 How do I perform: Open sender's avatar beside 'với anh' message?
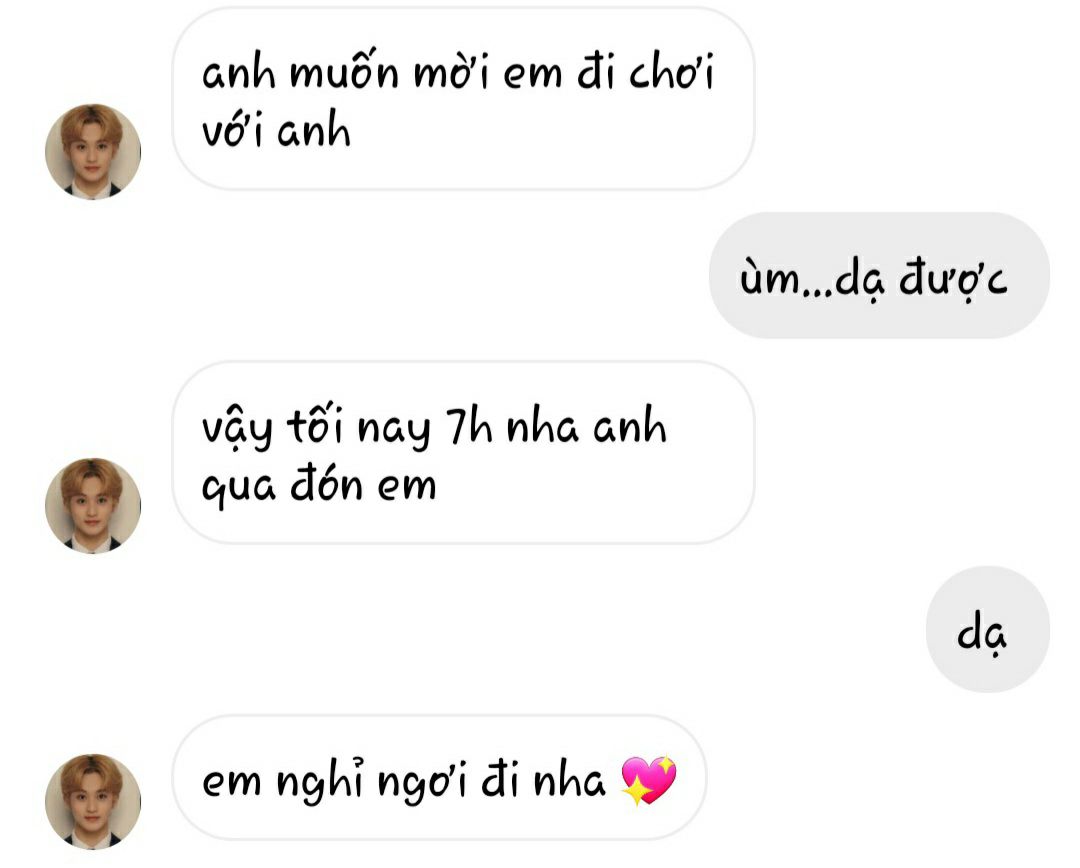point(93,152)
